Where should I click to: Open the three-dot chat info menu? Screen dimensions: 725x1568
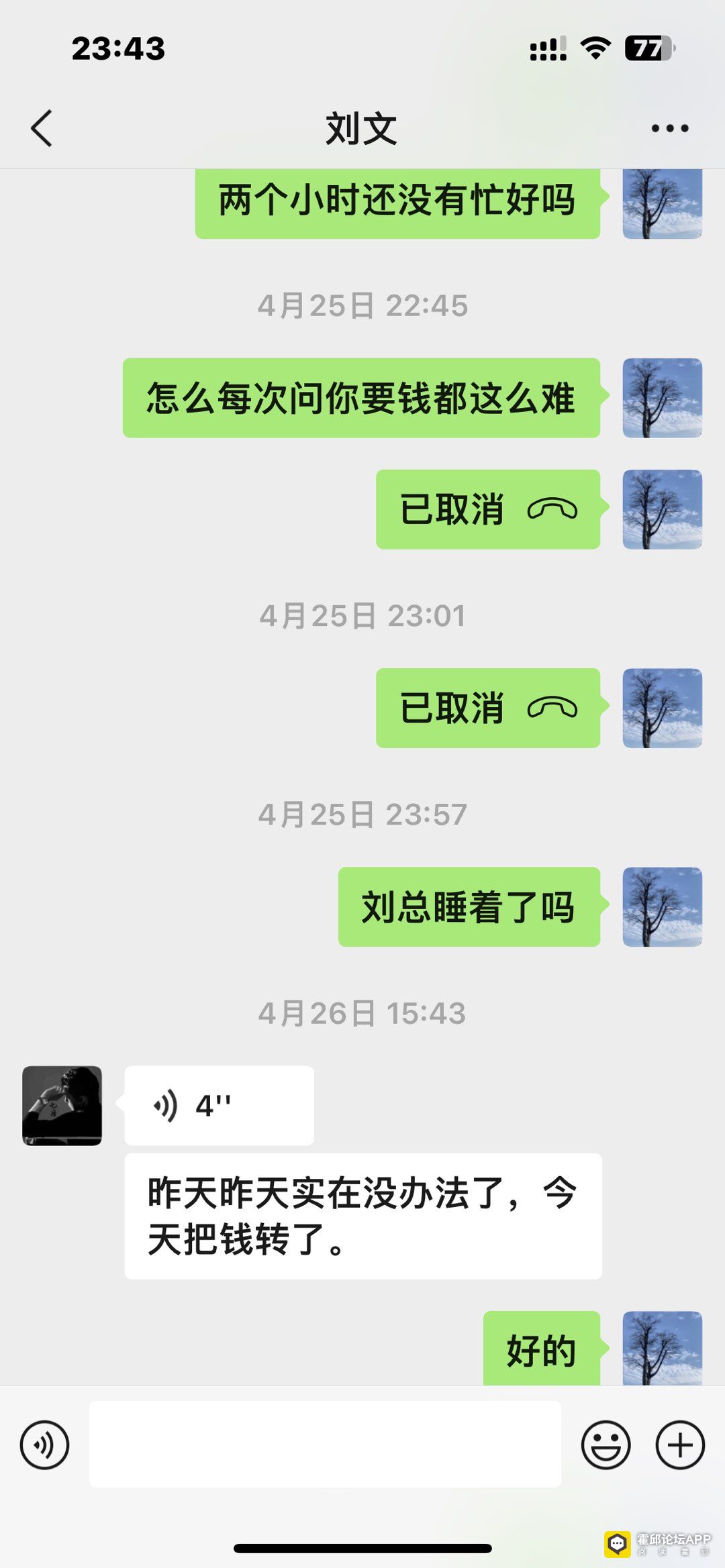(669, 128)
